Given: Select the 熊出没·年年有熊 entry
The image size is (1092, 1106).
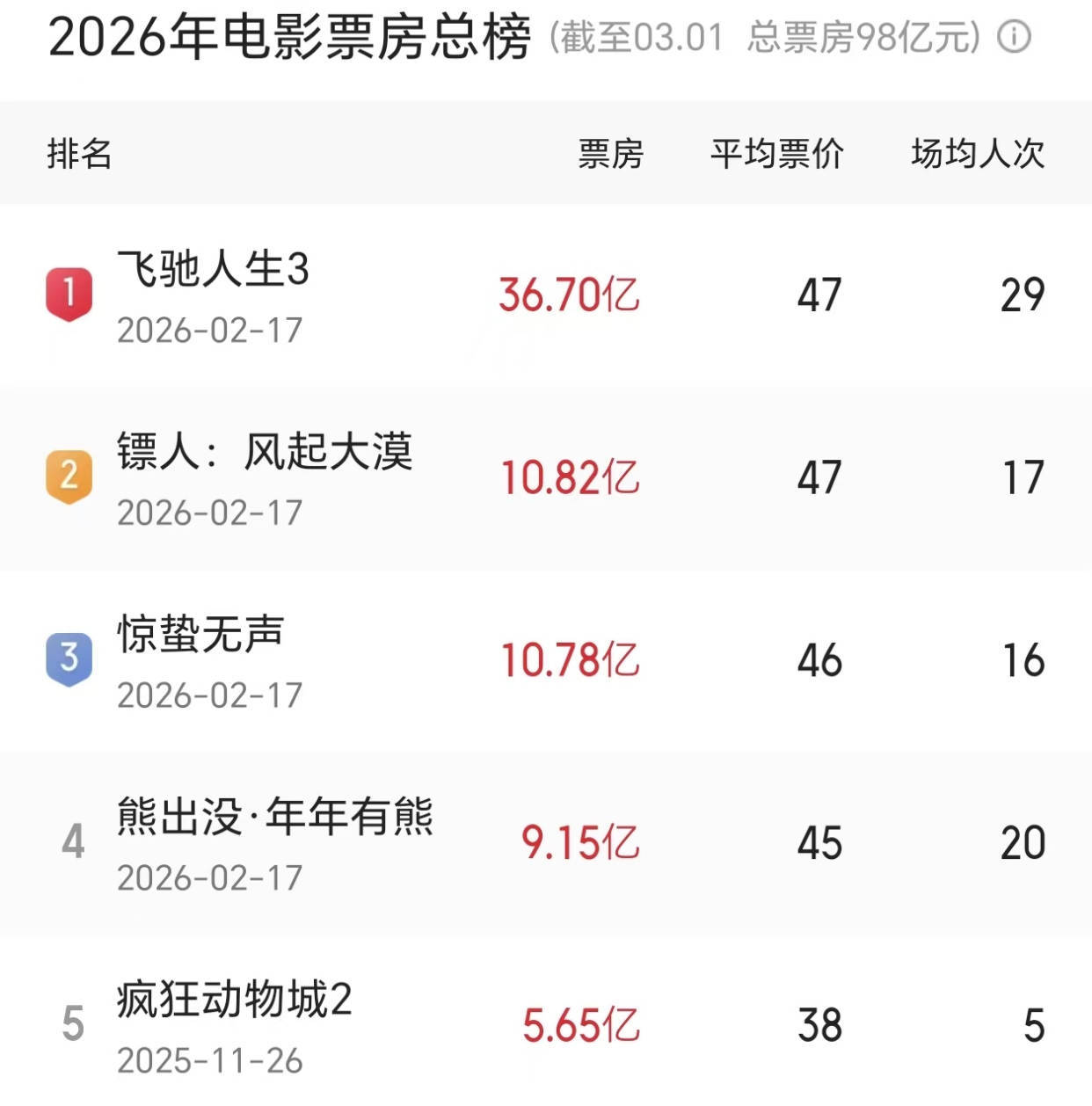Looking at the screenshot, I should click(274, 818).
